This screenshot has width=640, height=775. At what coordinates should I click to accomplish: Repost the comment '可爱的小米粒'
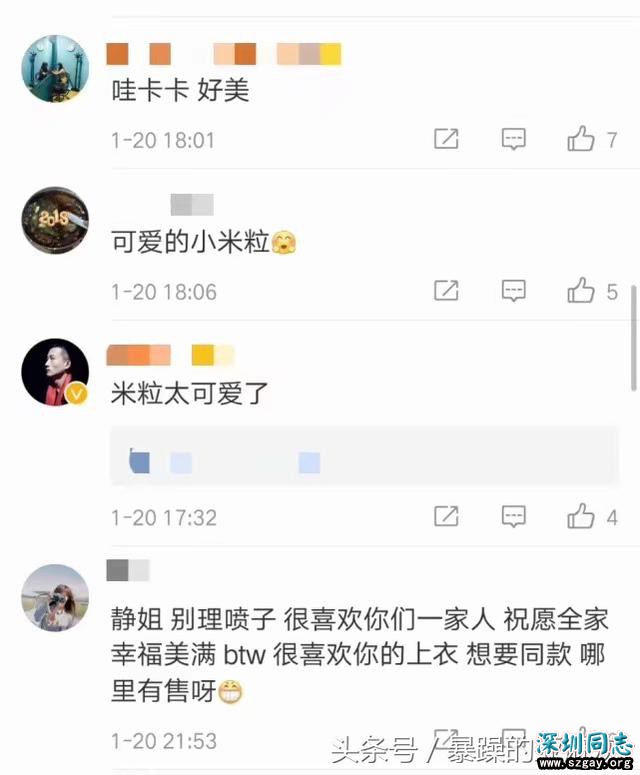tap(446, 291)
